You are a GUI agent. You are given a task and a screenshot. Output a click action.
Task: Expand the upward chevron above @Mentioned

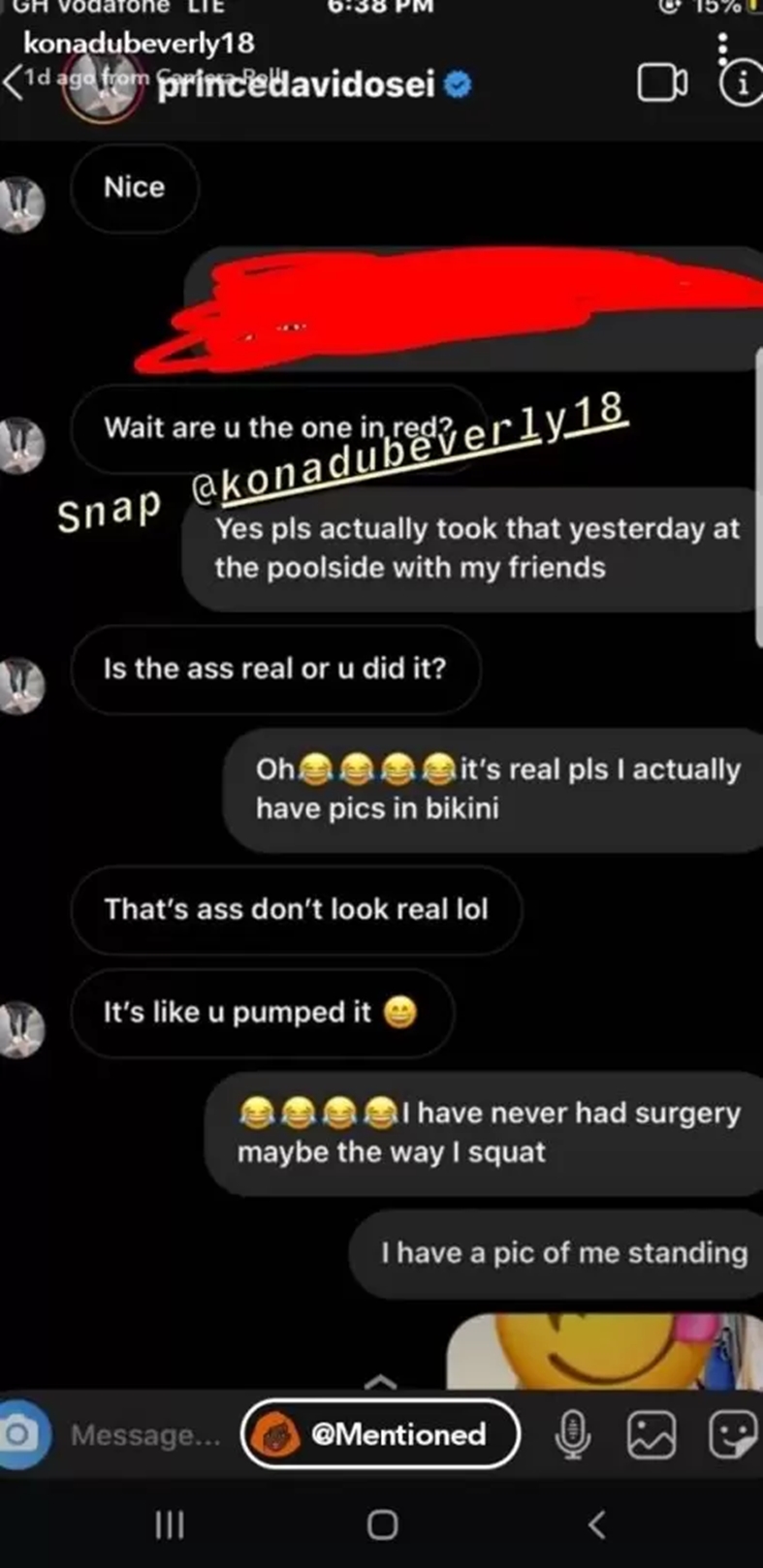[x=381, y=1381]
